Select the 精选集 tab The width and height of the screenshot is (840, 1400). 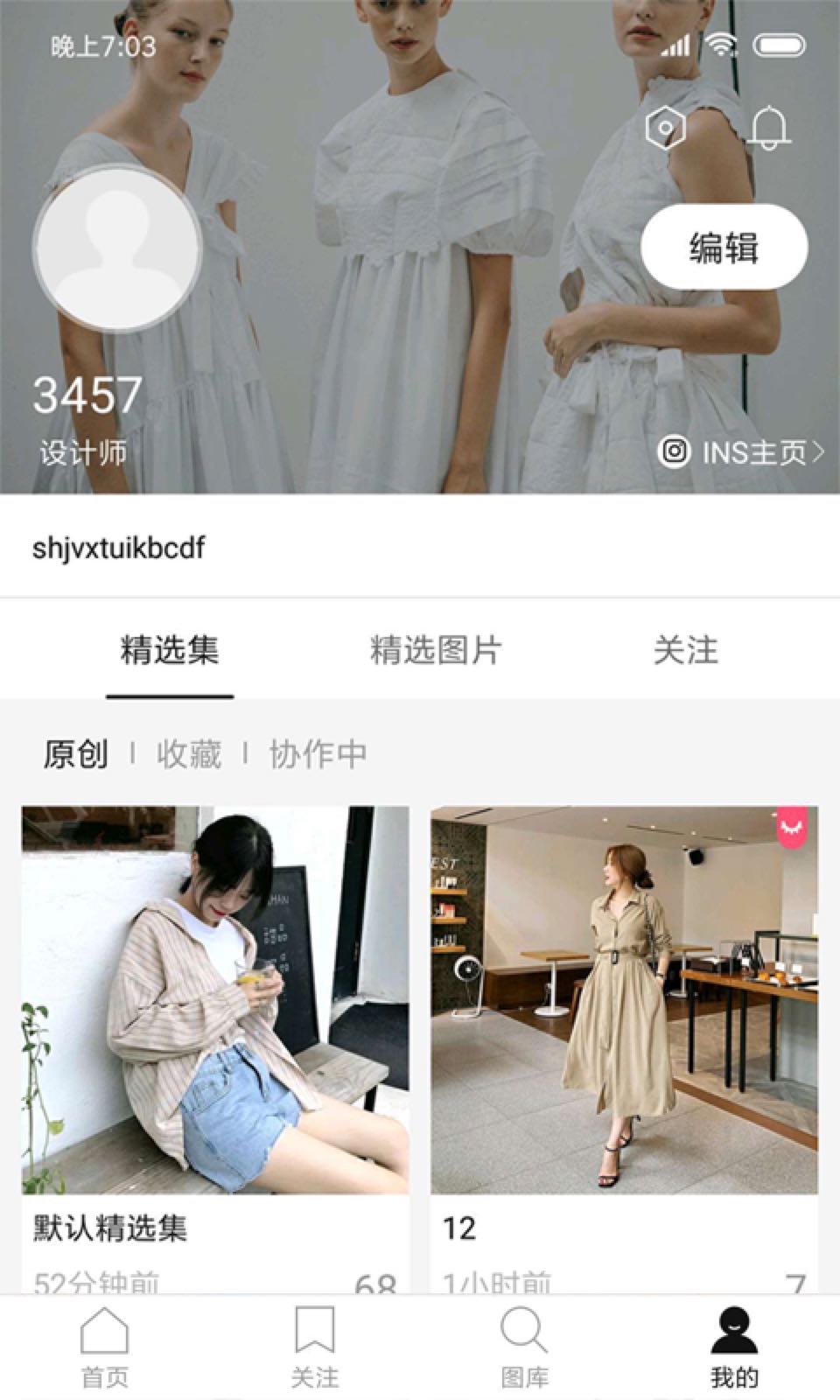(x=170, y=650)
